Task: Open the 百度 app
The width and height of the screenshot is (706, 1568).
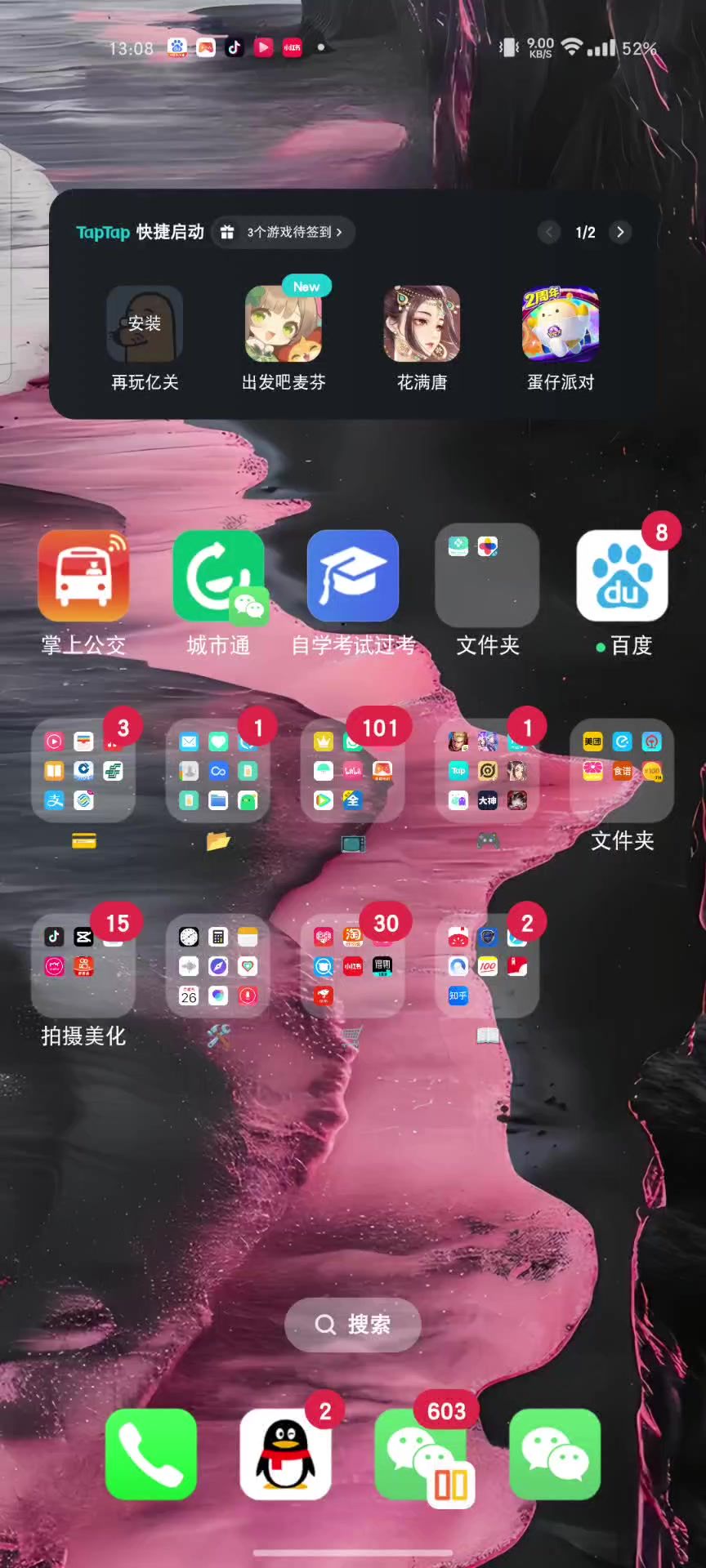Action: 622,576
